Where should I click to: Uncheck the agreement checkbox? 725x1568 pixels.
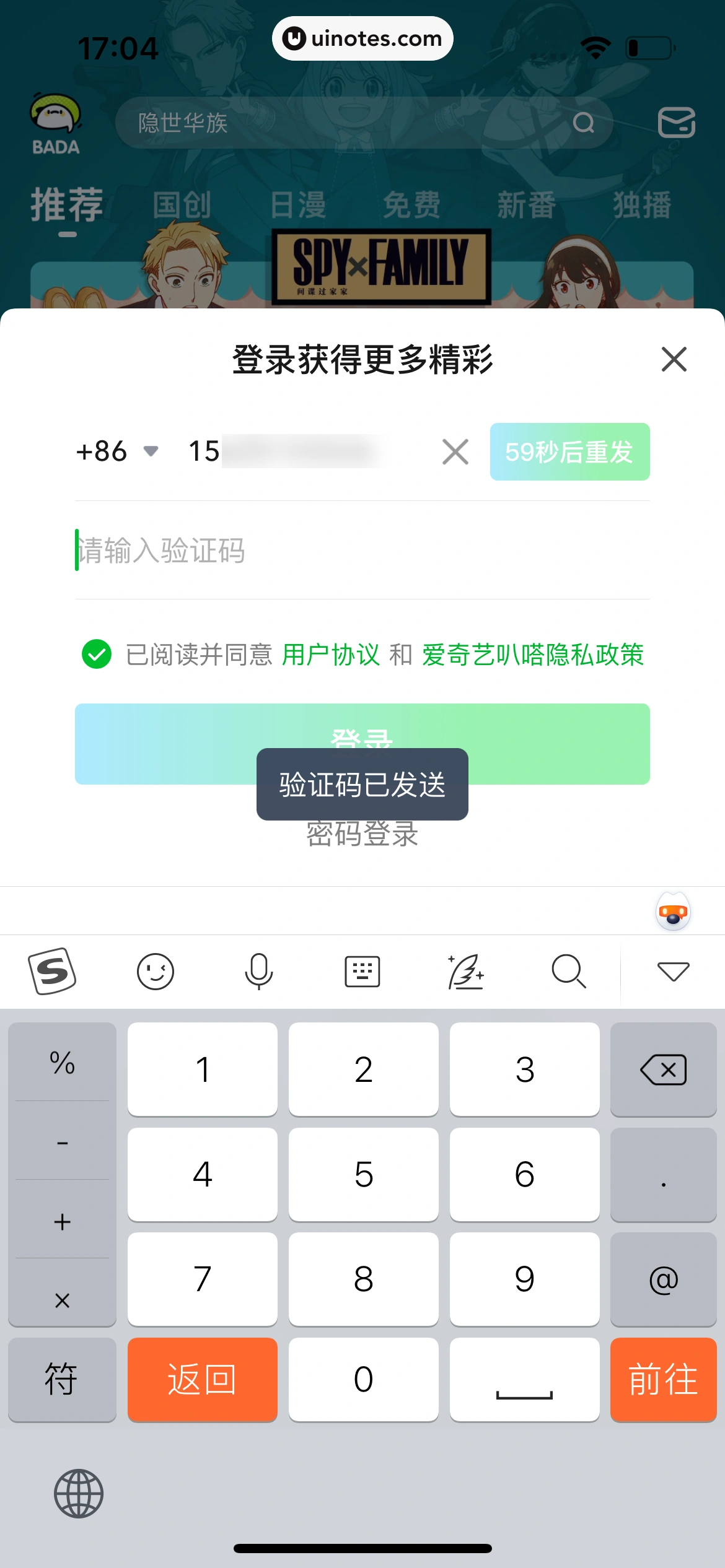pos(97,655)
